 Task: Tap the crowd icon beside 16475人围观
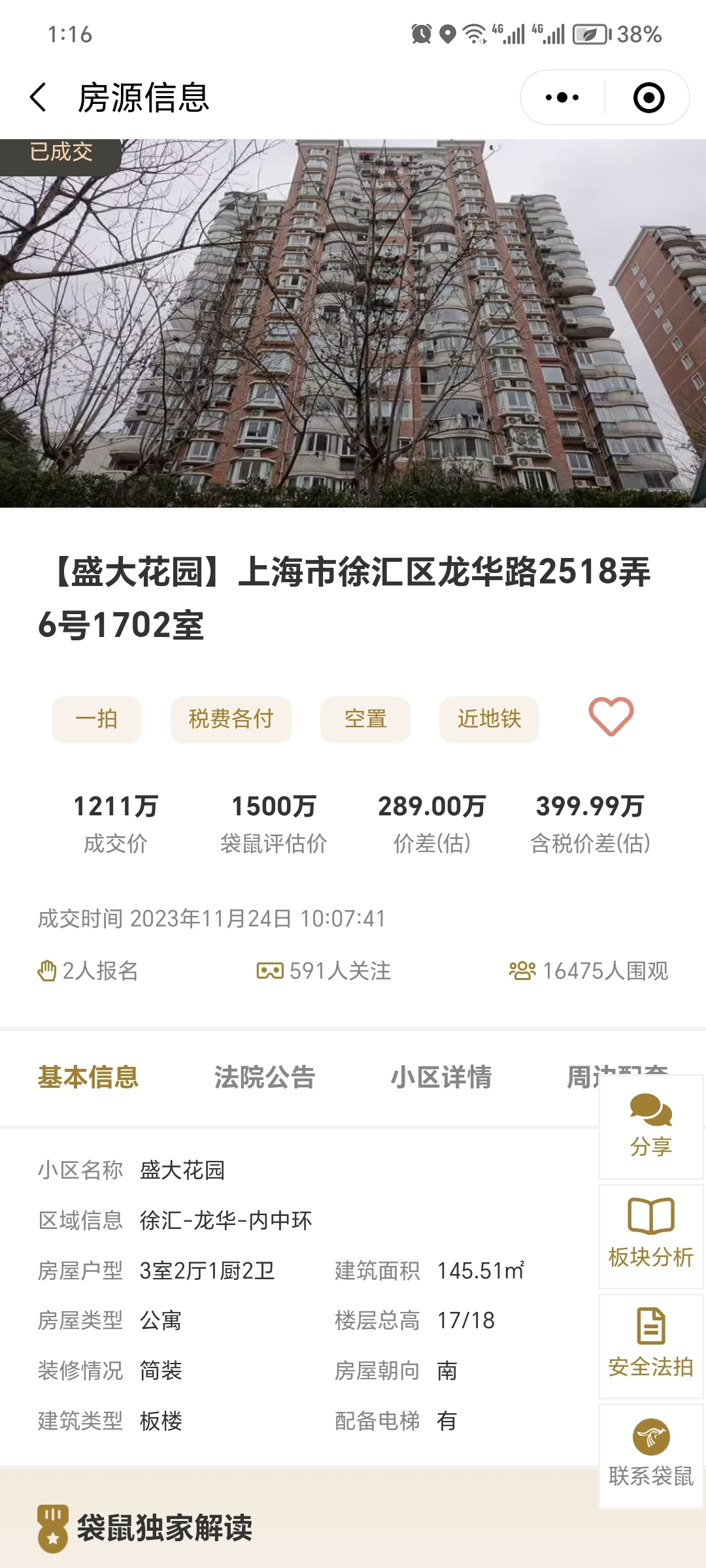(521, 972)
